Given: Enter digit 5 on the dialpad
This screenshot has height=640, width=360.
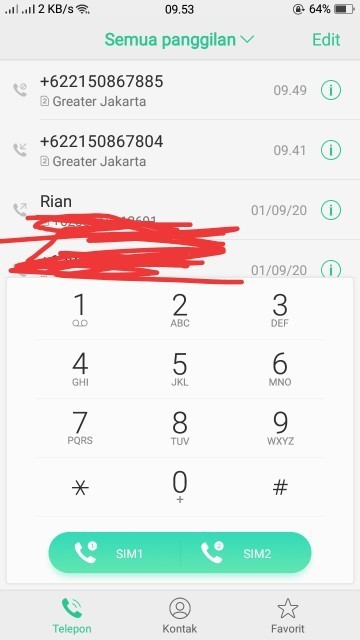Looking at the screenshot, I should coord(180,369).
